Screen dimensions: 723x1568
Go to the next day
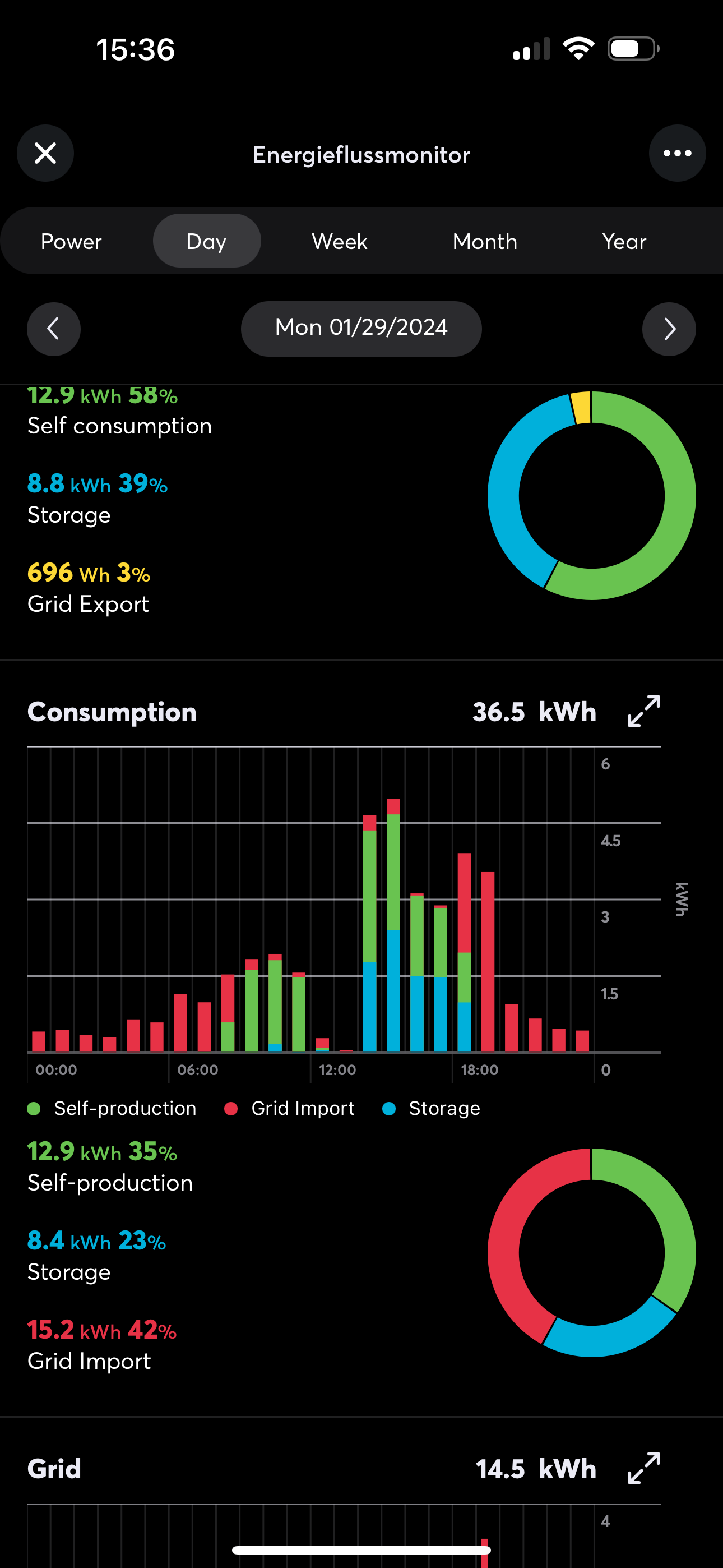pyautogui.click(x=669, y=329)
